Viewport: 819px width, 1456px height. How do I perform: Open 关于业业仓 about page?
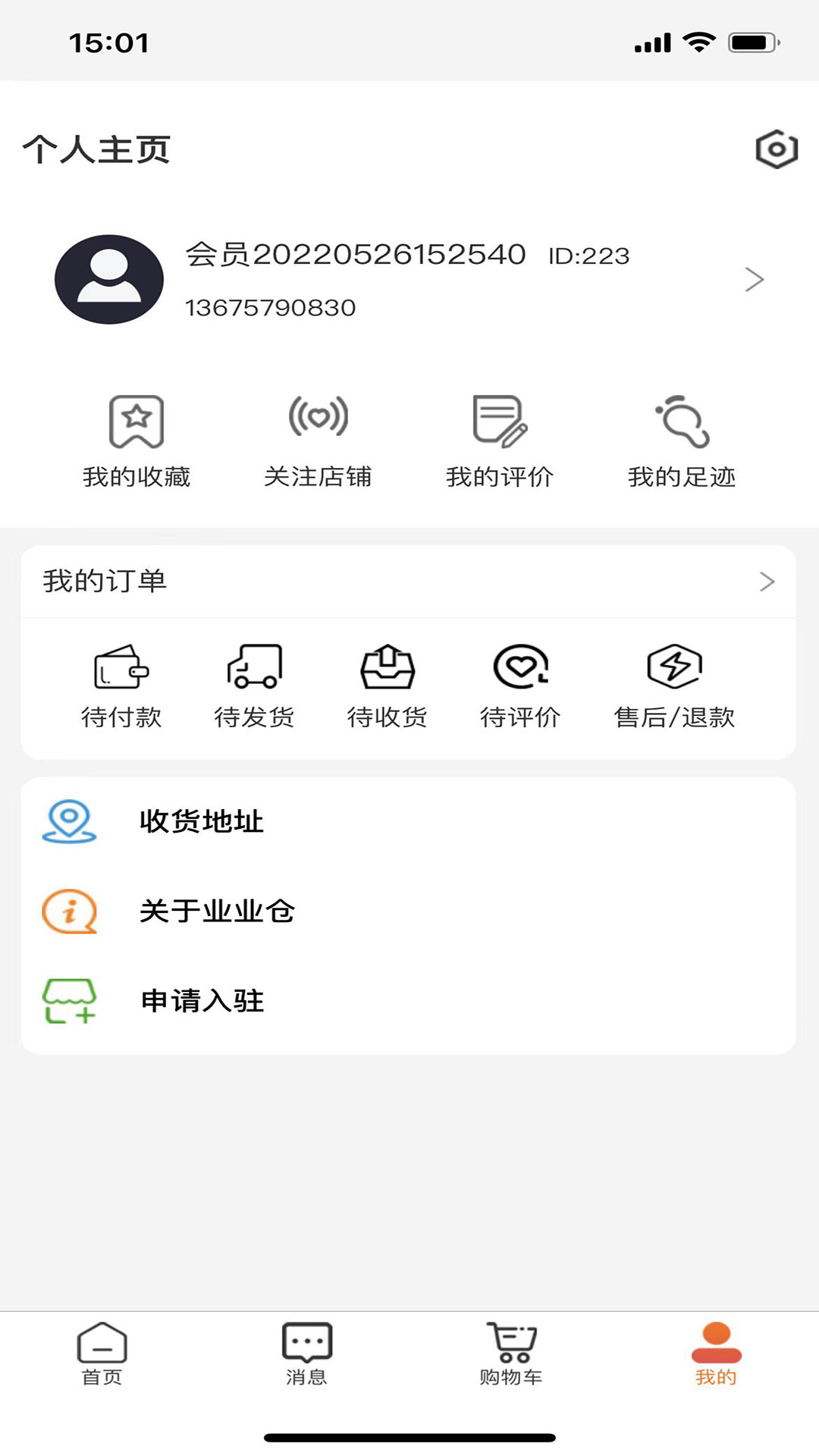217,911
